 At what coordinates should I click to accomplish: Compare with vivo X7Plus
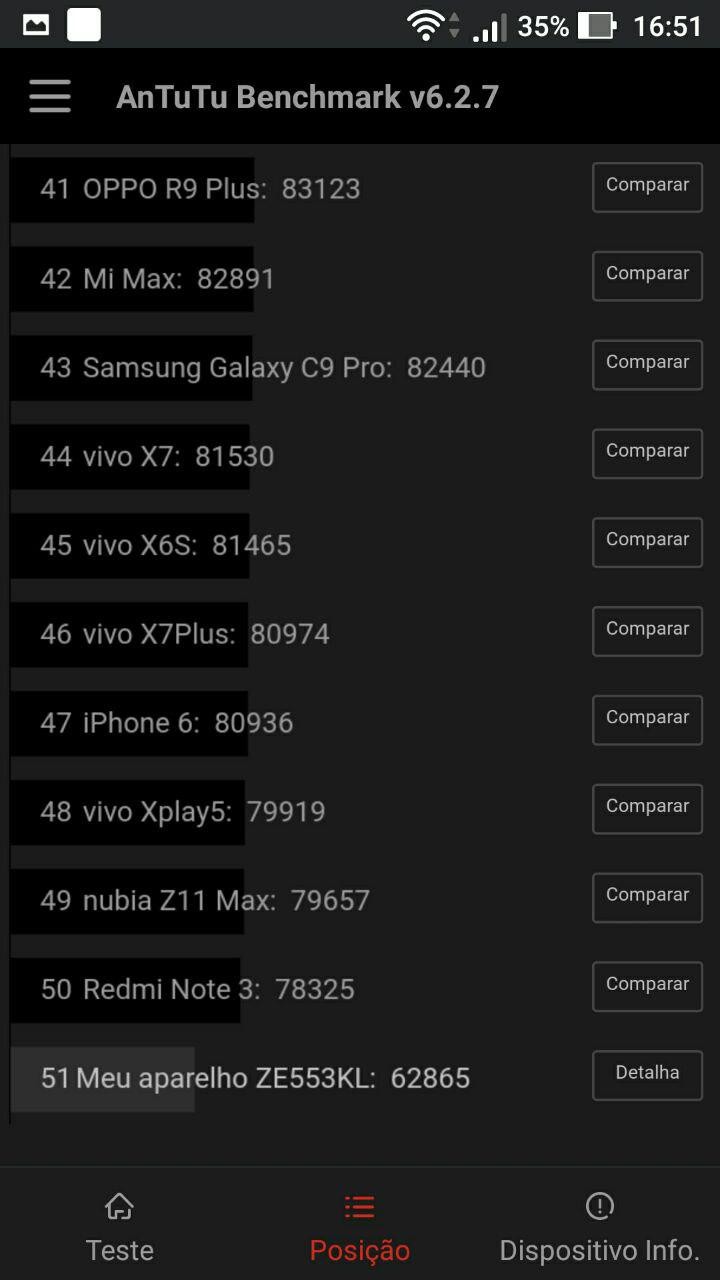[647, 631]
